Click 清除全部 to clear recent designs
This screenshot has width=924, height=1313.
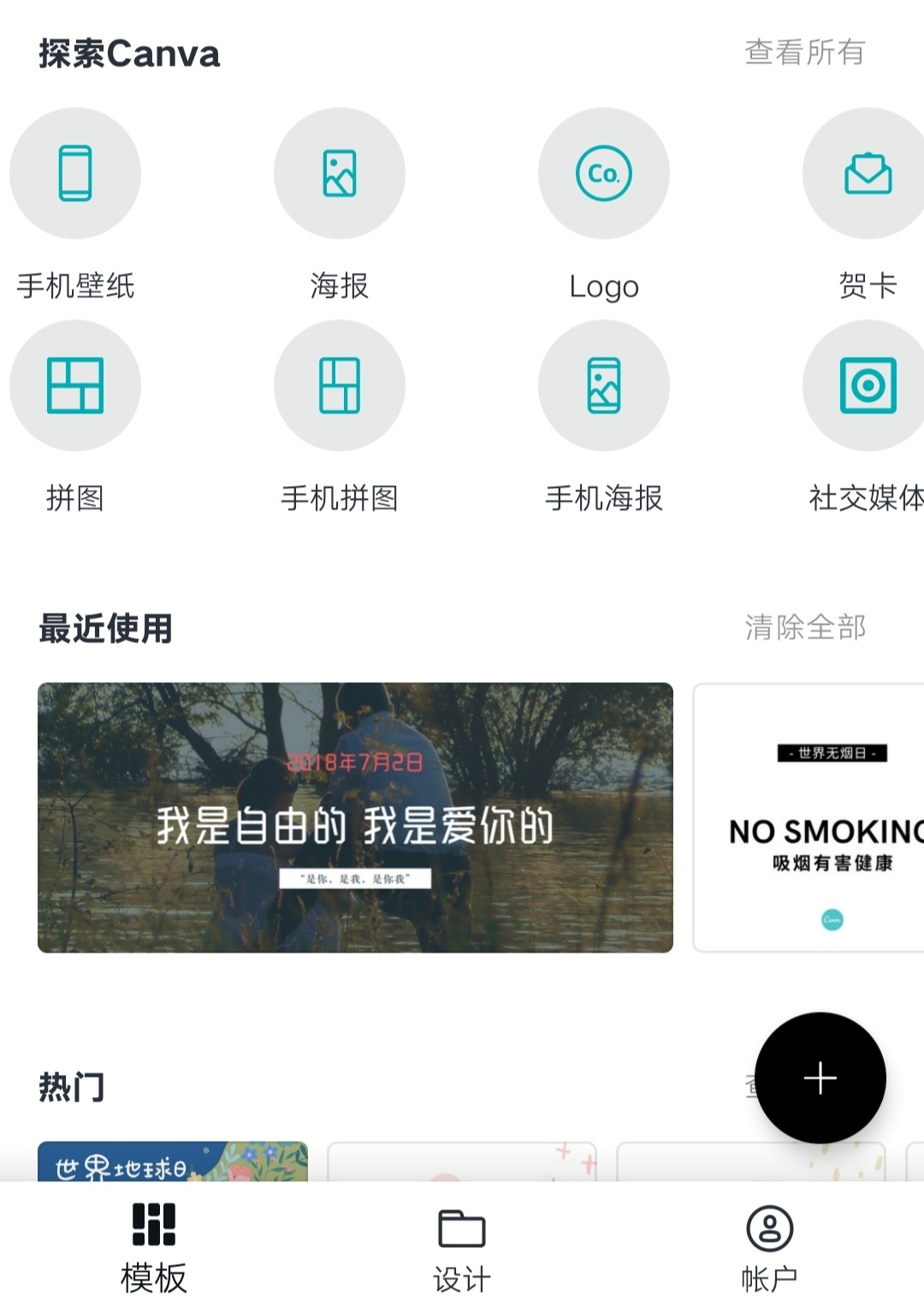point(805,628)
